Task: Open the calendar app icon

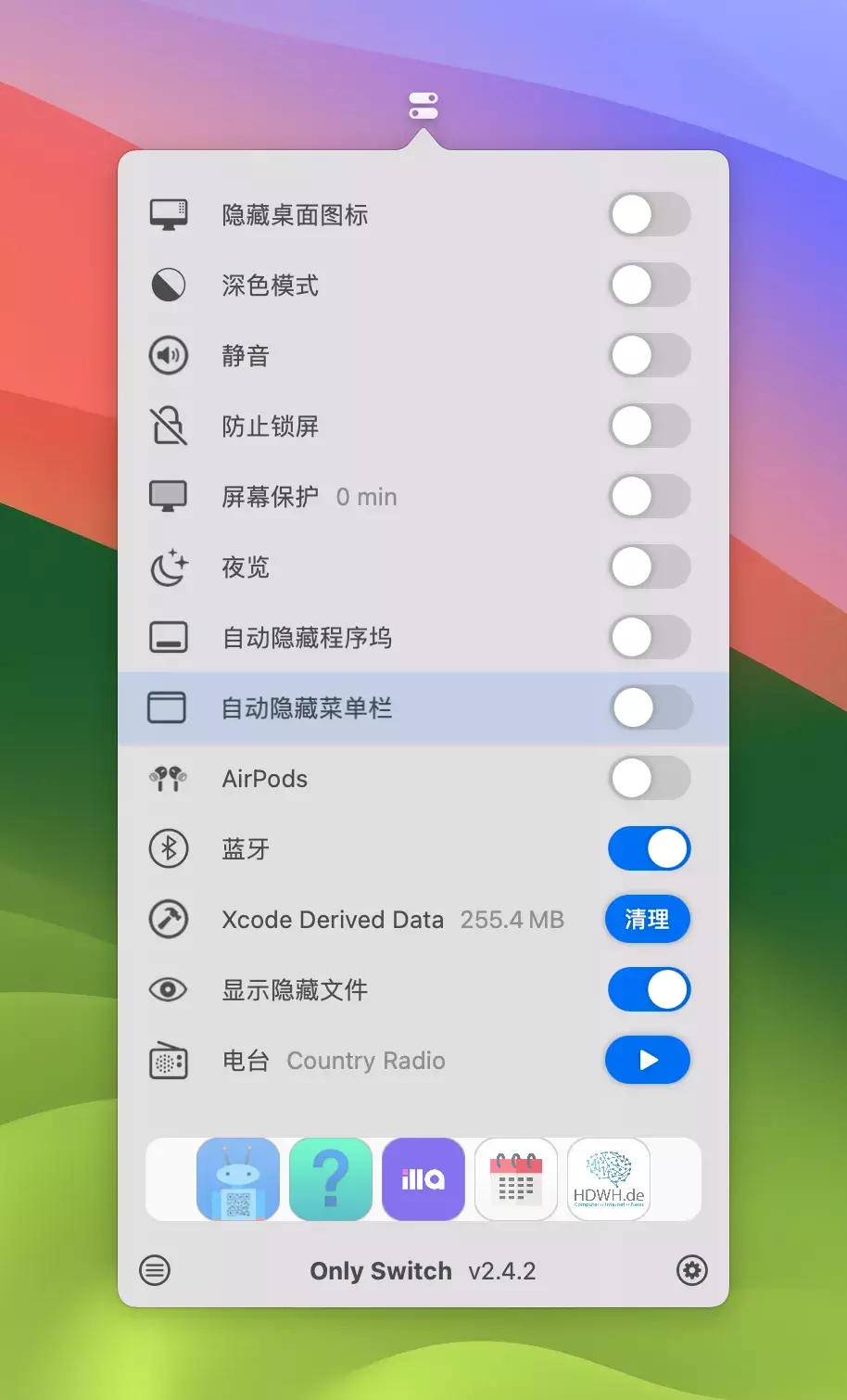Action: pyautogui.click(x=516, y=1179)
